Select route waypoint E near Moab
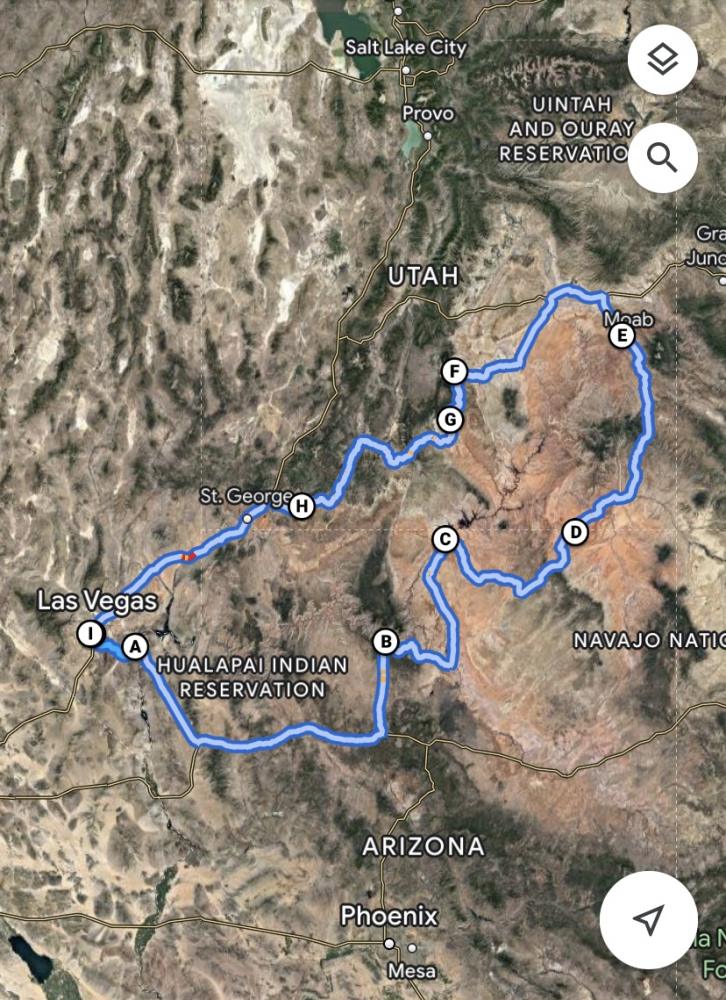 click(x=622, y=336)
